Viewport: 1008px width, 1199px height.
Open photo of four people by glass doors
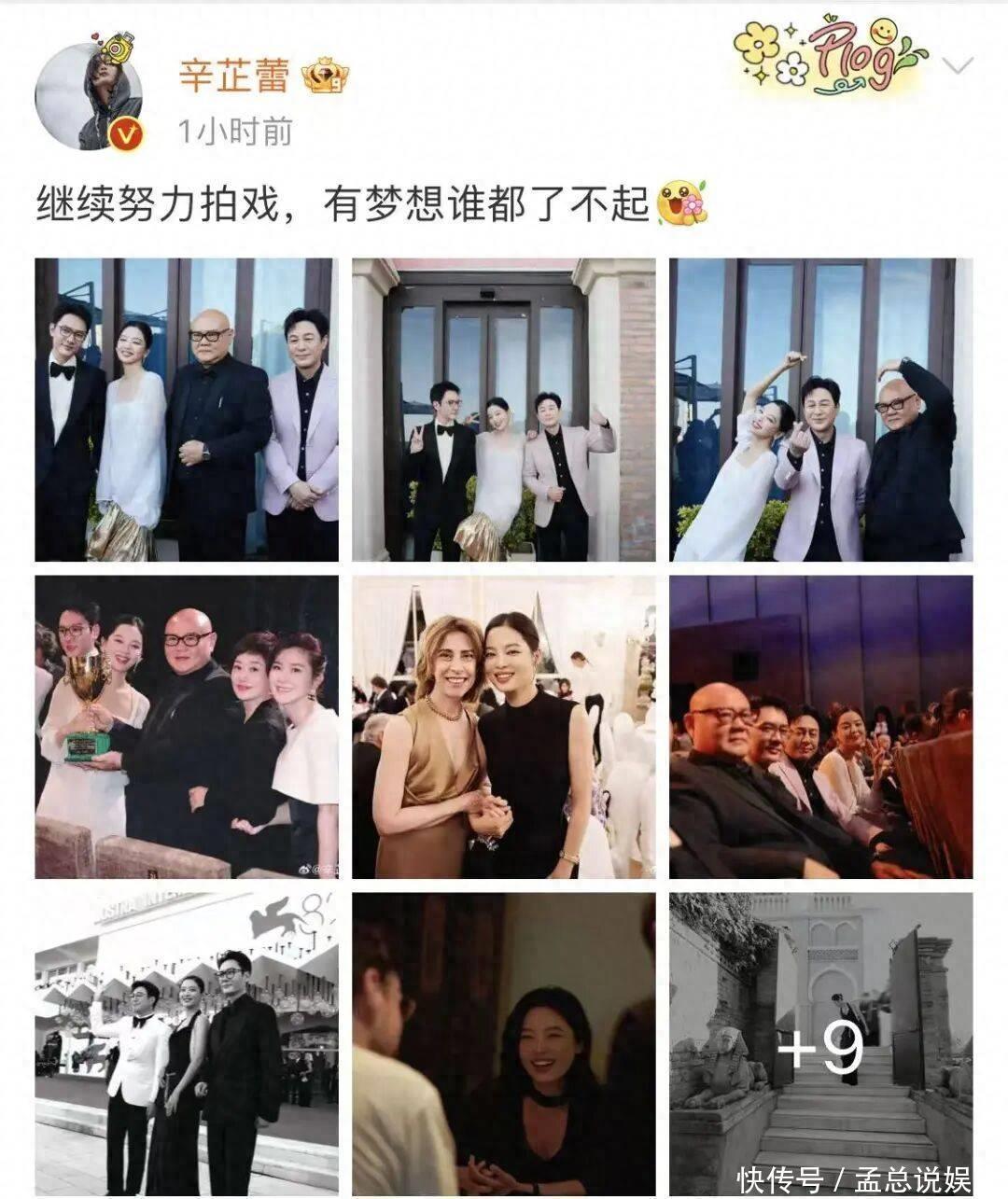(187, 410)
